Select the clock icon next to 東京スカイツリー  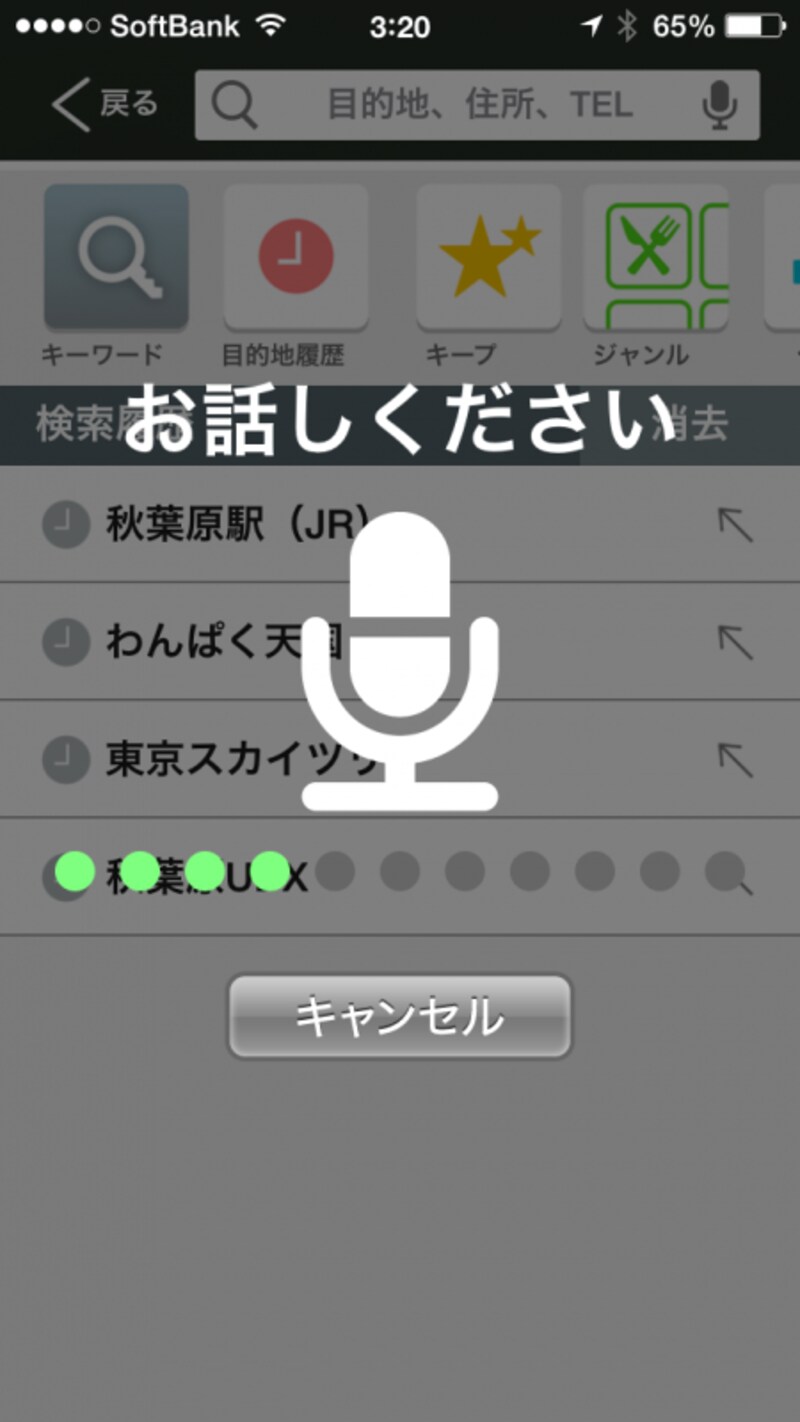(x=64, y=758)
